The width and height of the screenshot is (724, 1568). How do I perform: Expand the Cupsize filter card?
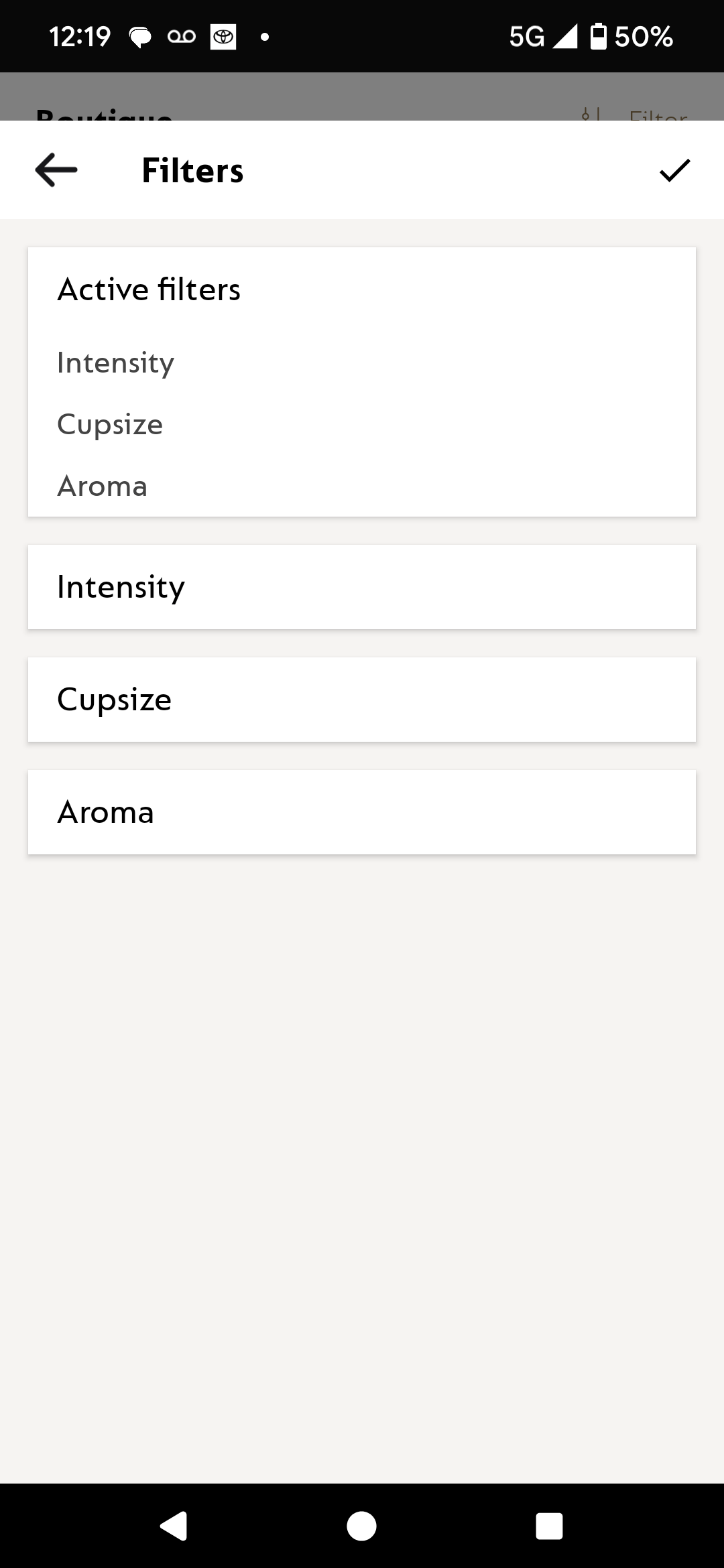coord(362,700)
